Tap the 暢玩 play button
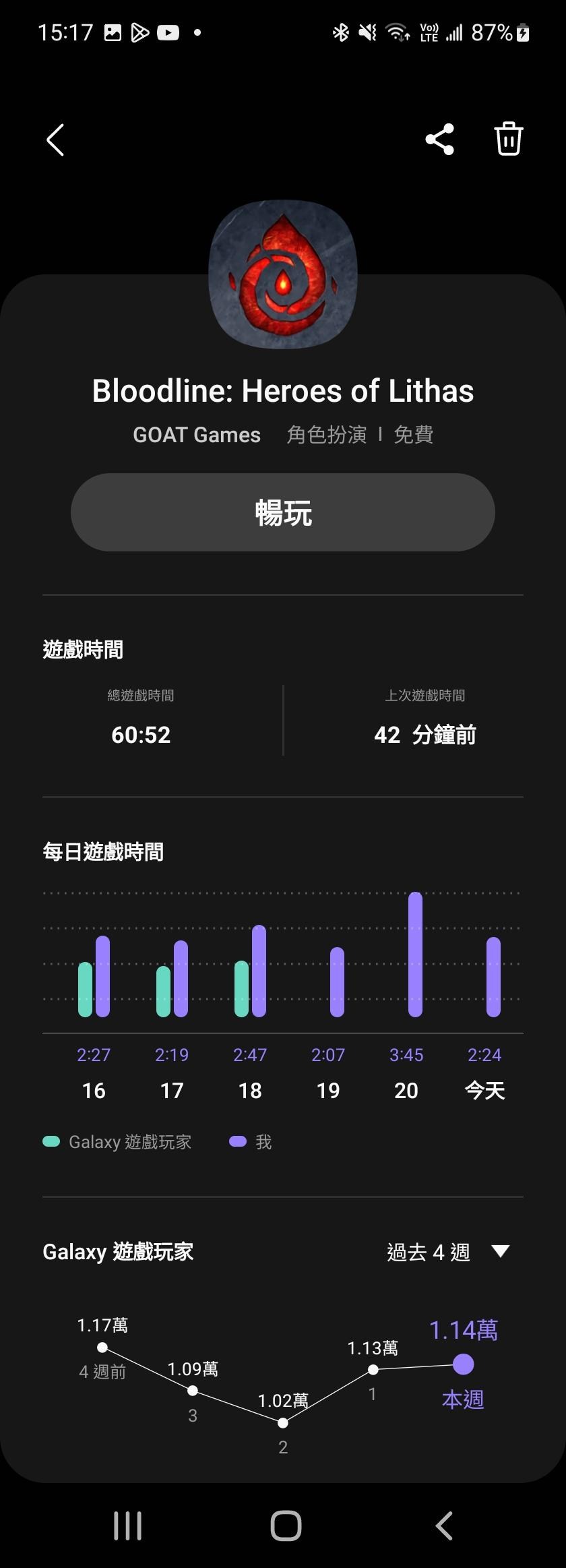Screen dimensions: 566x1568 tap(283, 512)
